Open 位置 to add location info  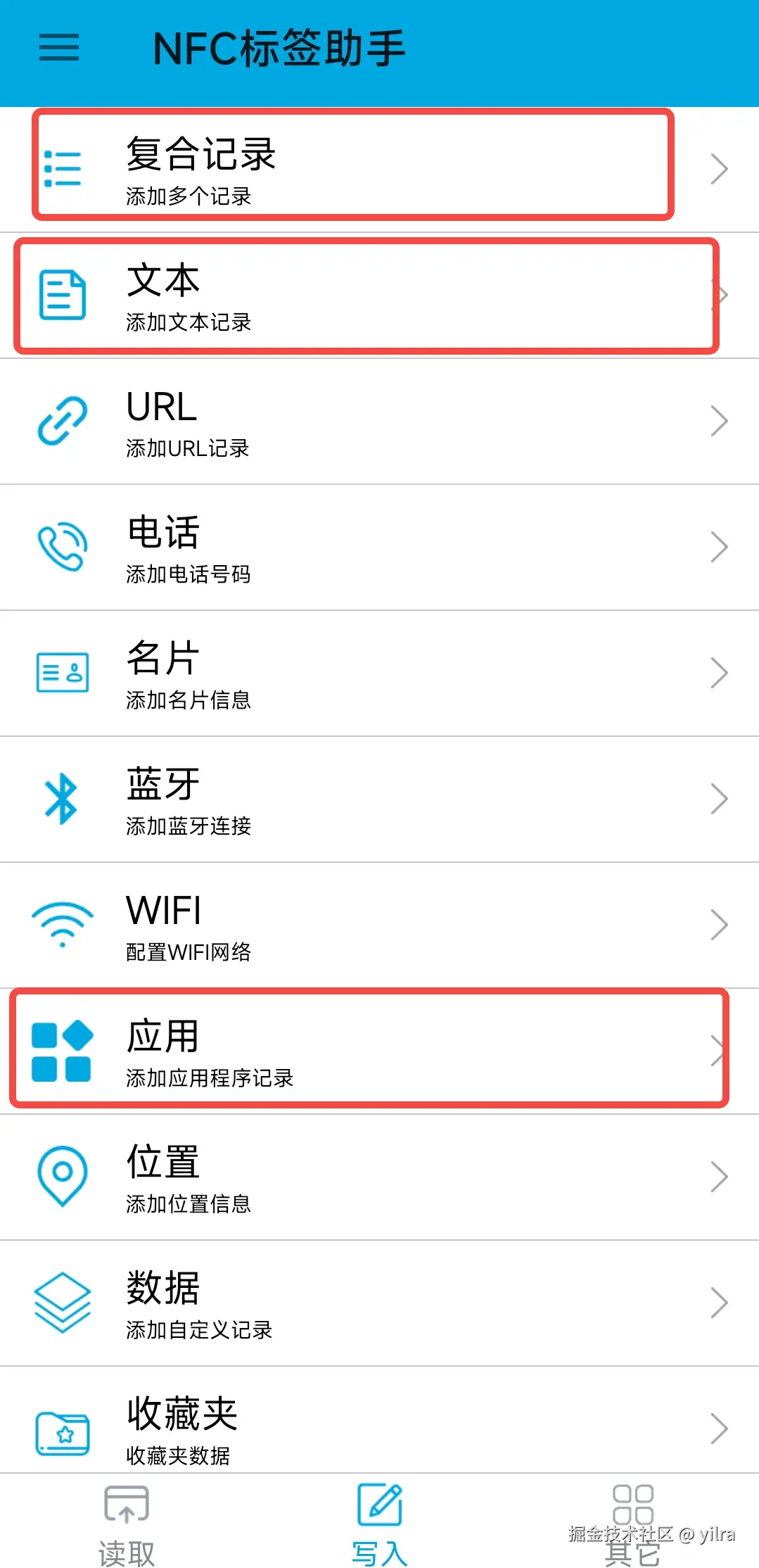(352, 1177)
